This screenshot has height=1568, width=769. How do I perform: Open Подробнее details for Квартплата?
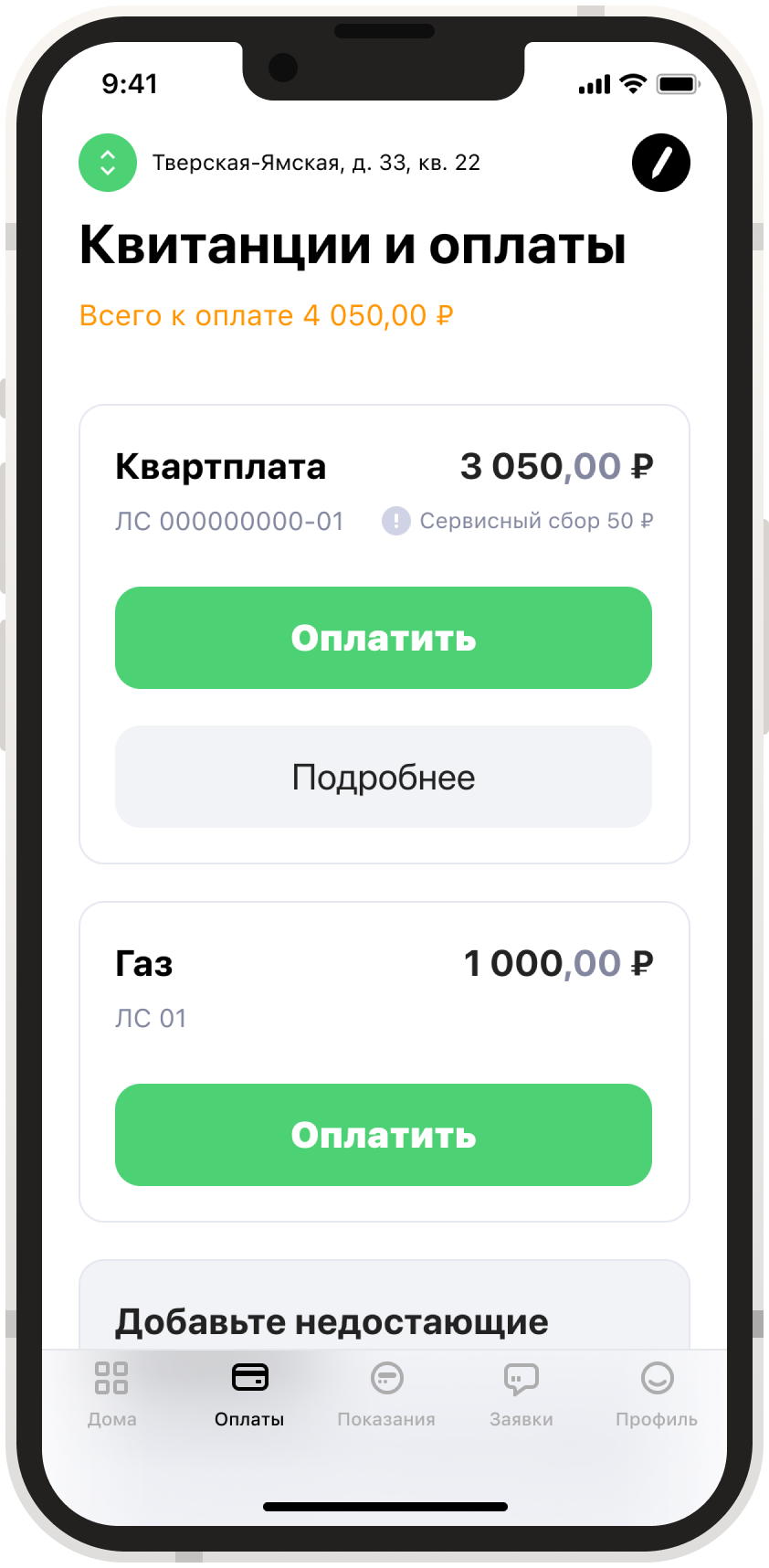(x=384, y=777)
